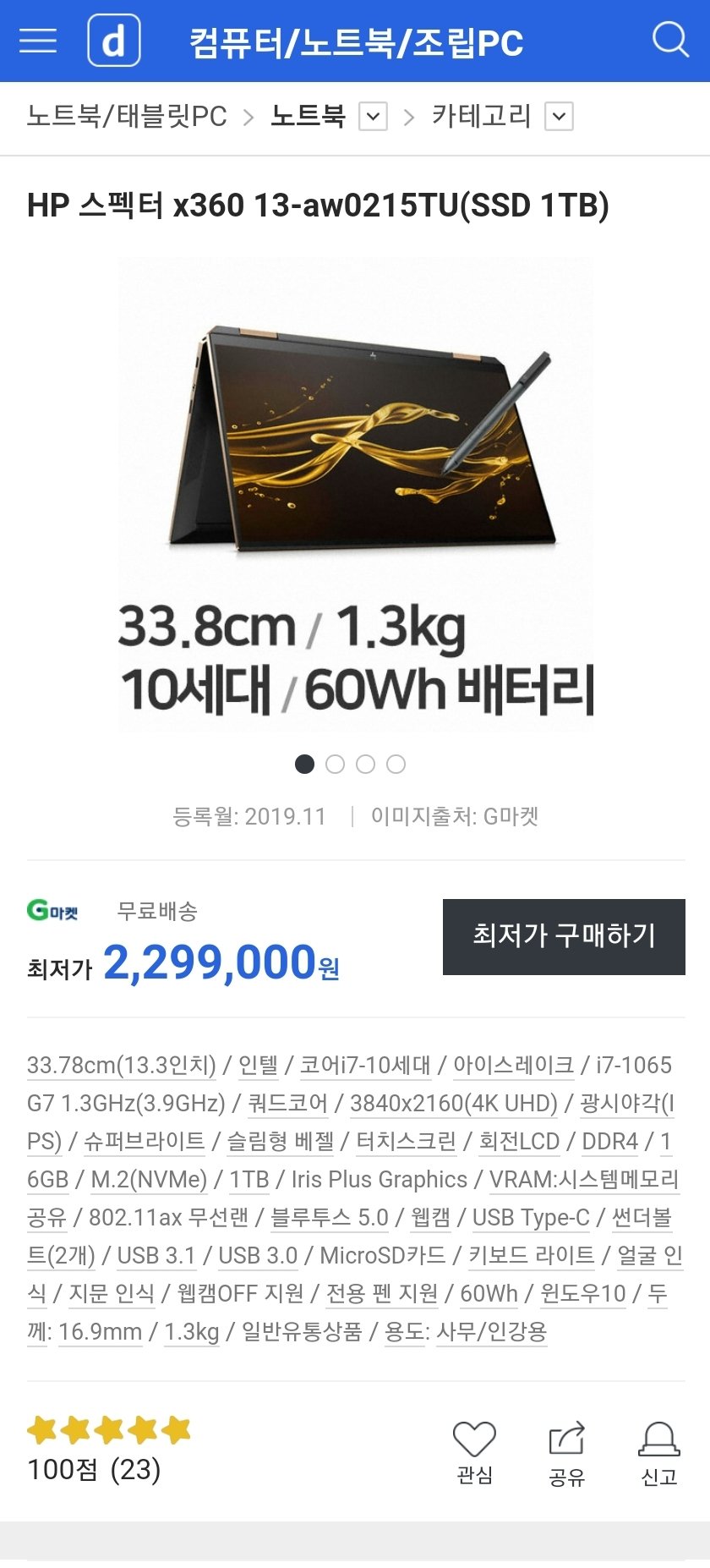Viewport: 710px width, 1568px height.
Task: Add product to 관심 favorites
Action: click(x=474, y=1451)
